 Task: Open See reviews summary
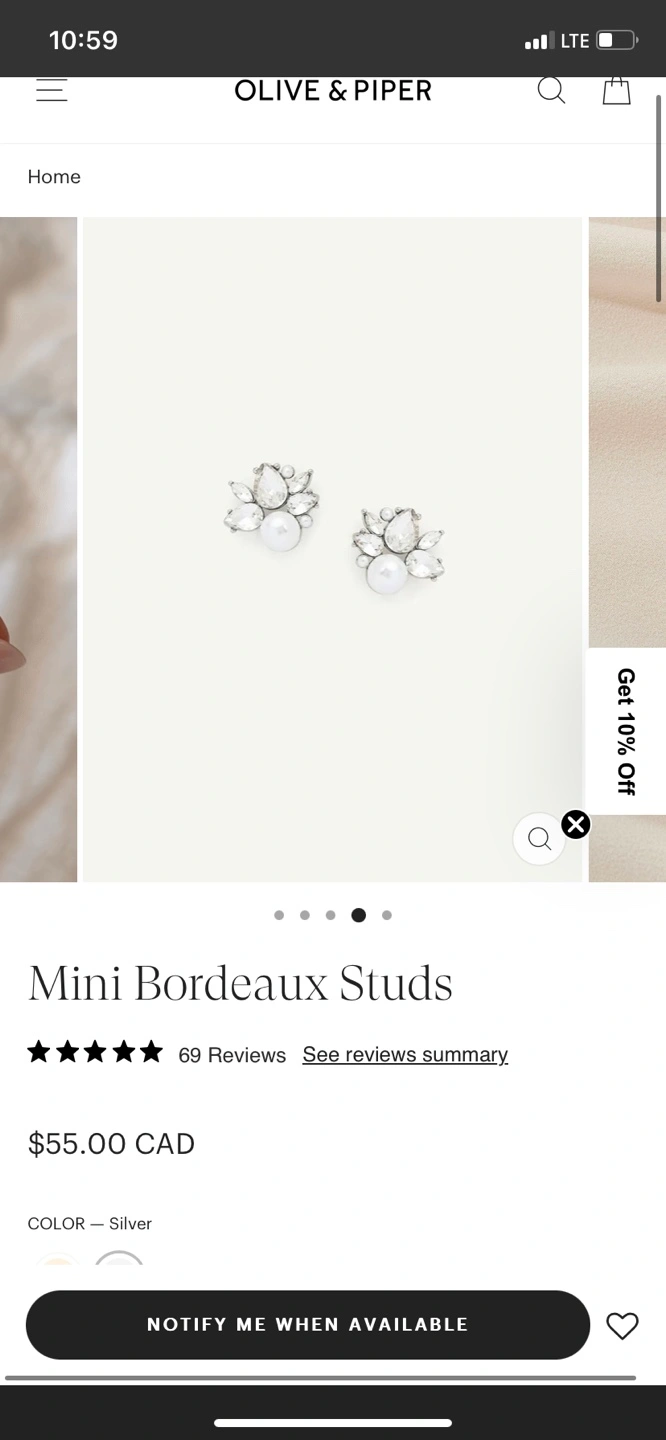(x=405, y=1055)
